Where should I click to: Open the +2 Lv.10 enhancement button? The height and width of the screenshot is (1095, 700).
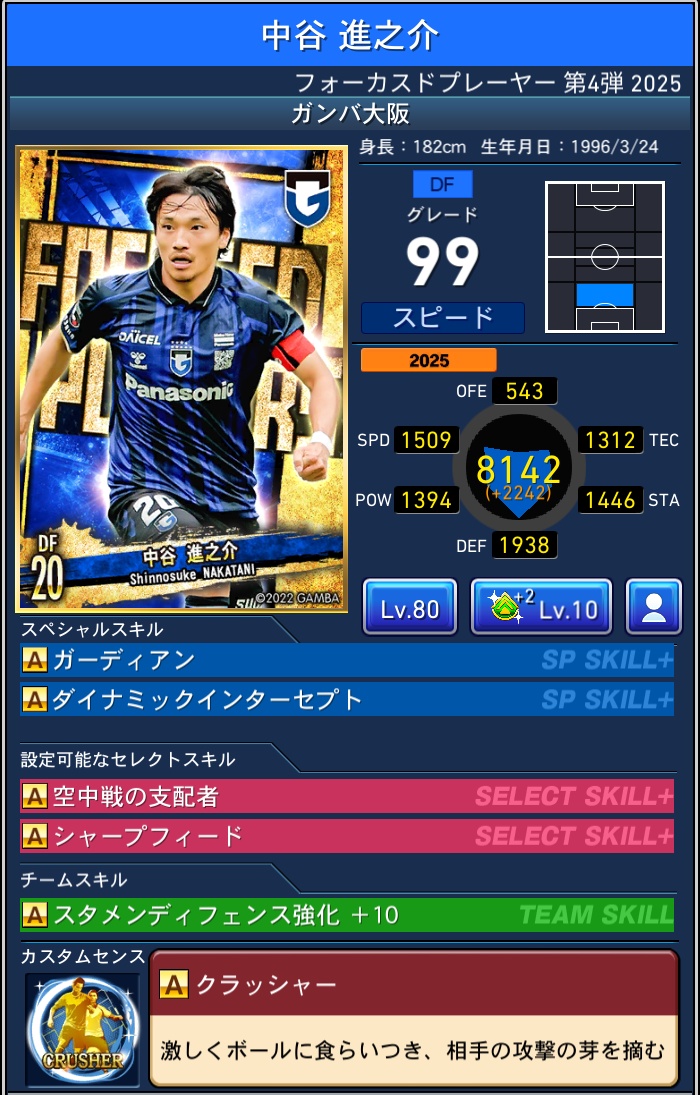tap(541, 608)
